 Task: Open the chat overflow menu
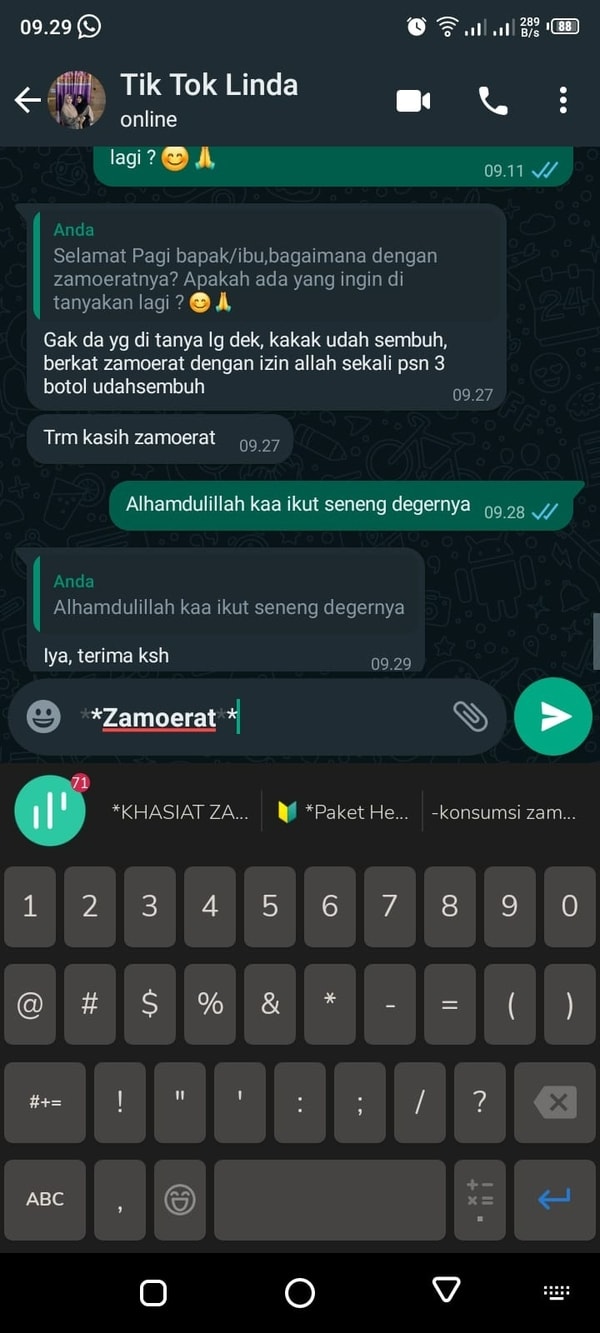coord(563,100)
